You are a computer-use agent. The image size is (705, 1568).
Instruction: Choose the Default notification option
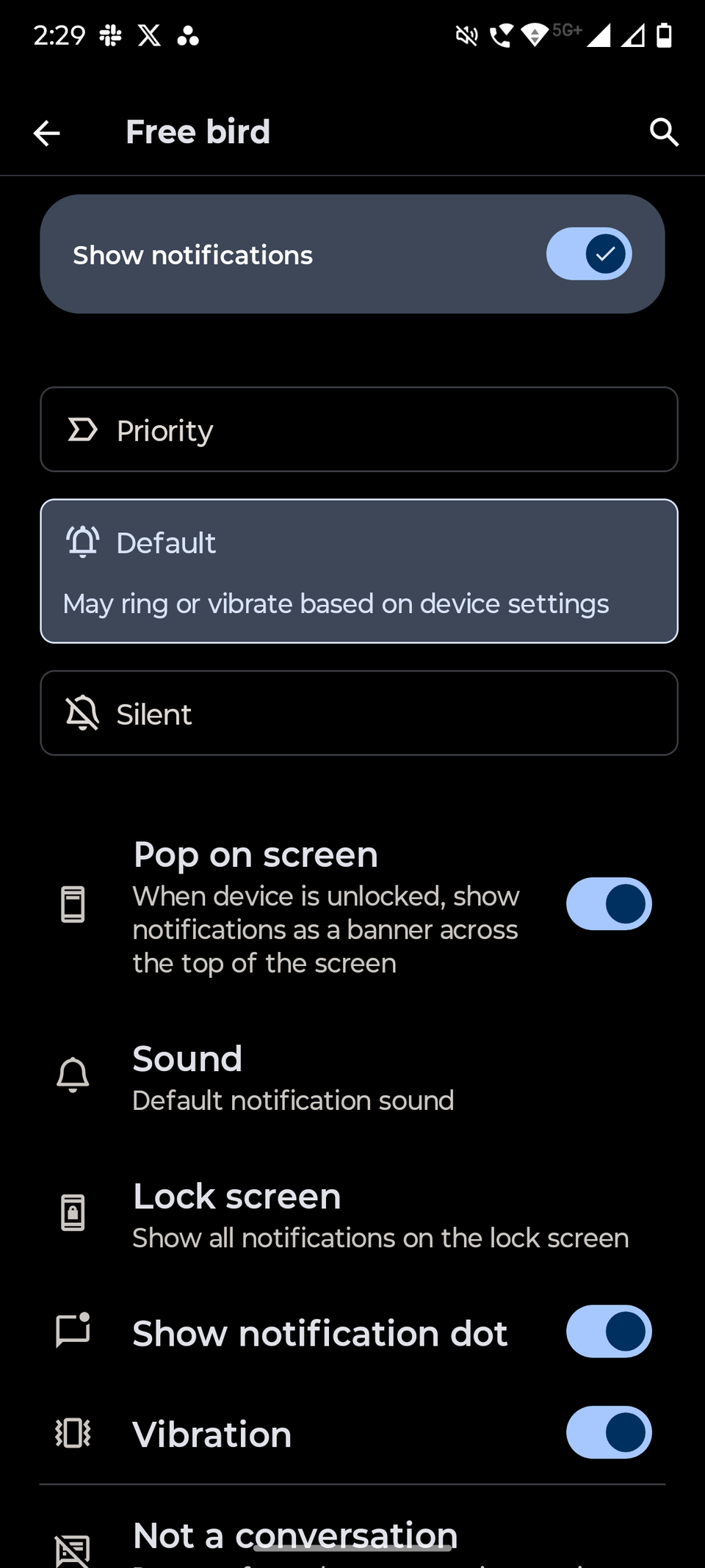click(x=358, y=570)
